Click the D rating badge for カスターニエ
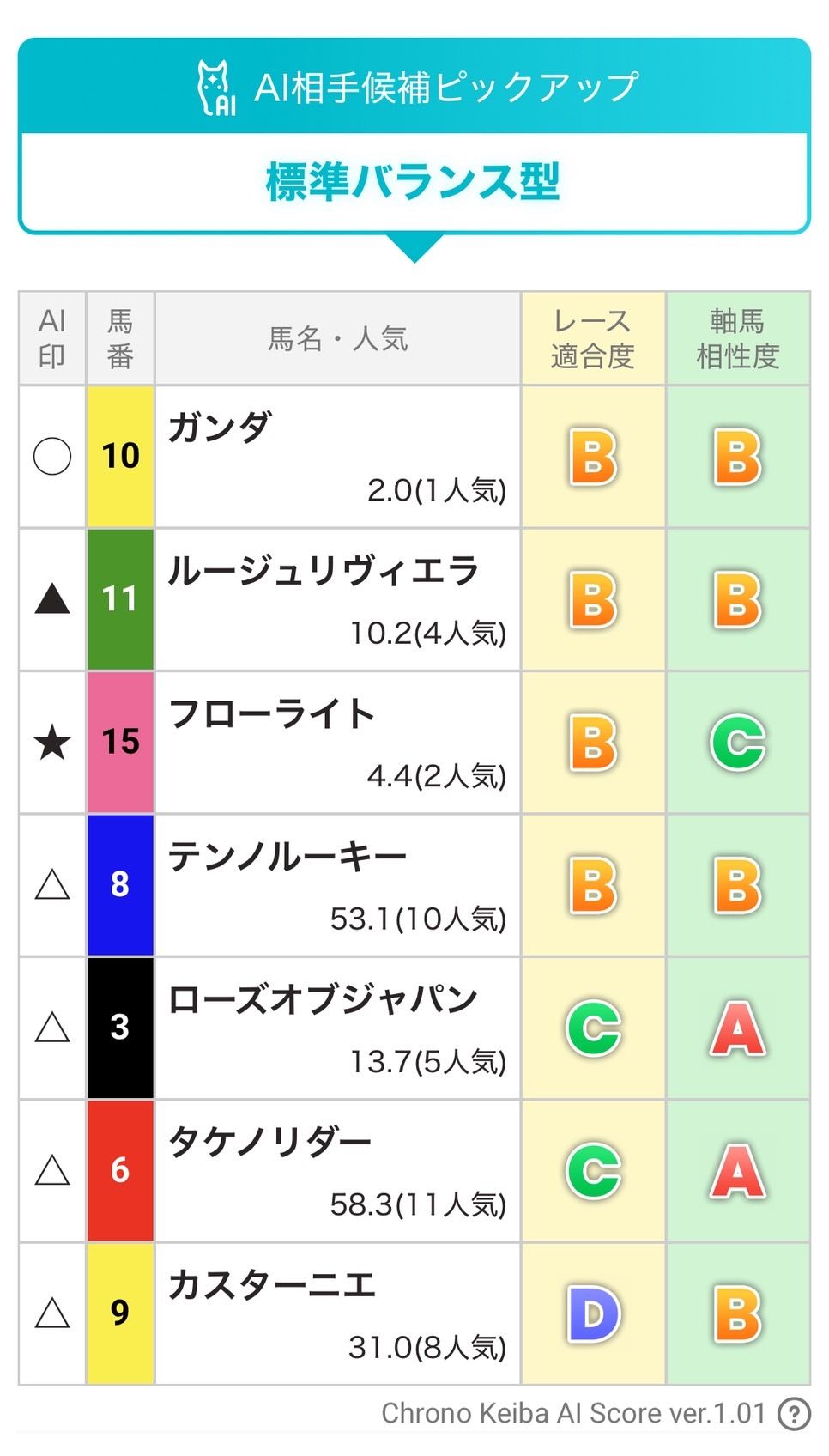 coord(592,1313)
